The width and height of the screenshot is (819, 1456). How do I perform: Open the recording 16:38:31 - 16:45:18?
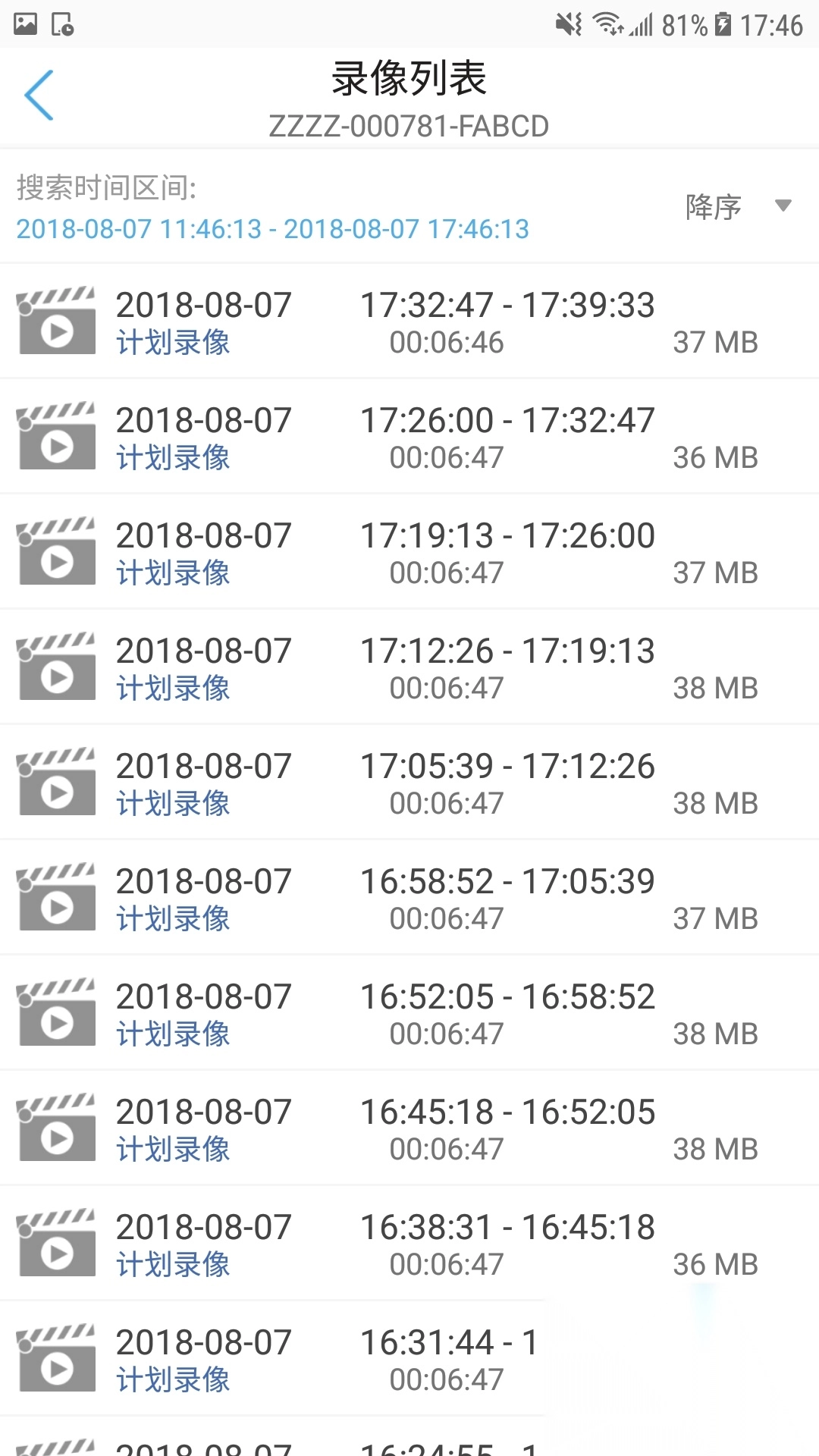409,1244
